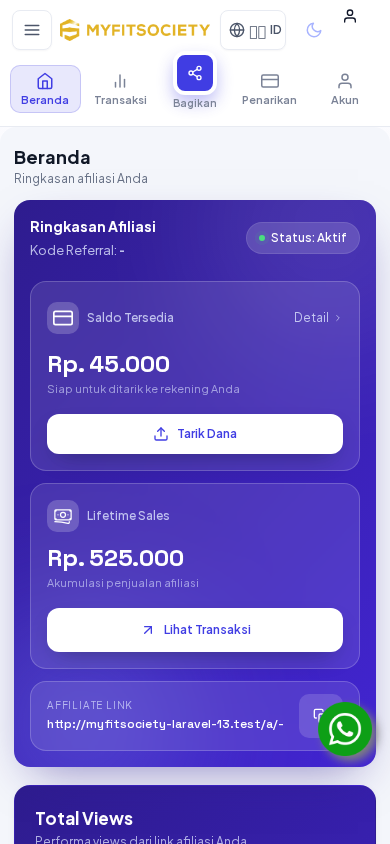
Task: Go to the Penarikan tab
Action: pos(270,89)
